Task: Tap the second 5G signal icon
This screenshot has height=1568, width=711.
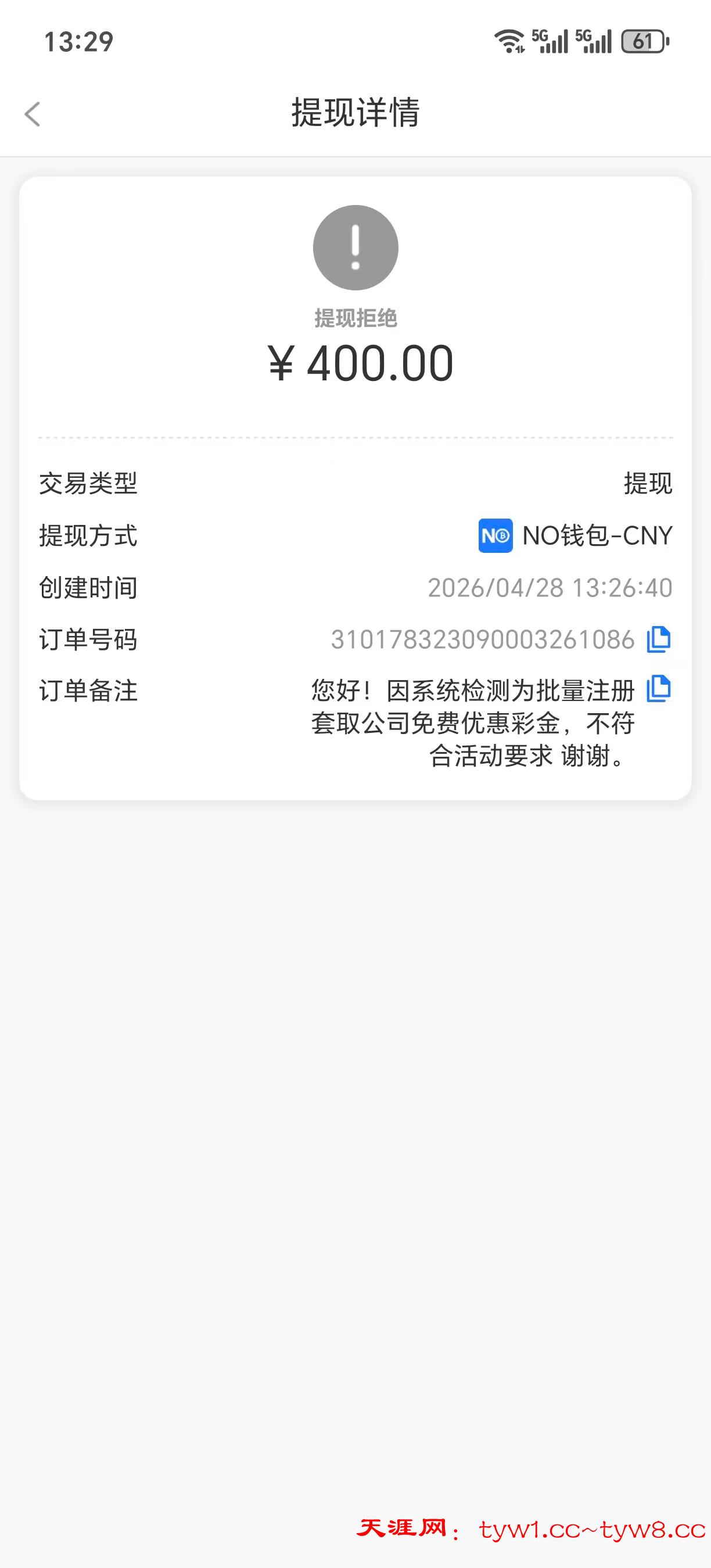Action: pyautogui.click(x=594, y=41)
